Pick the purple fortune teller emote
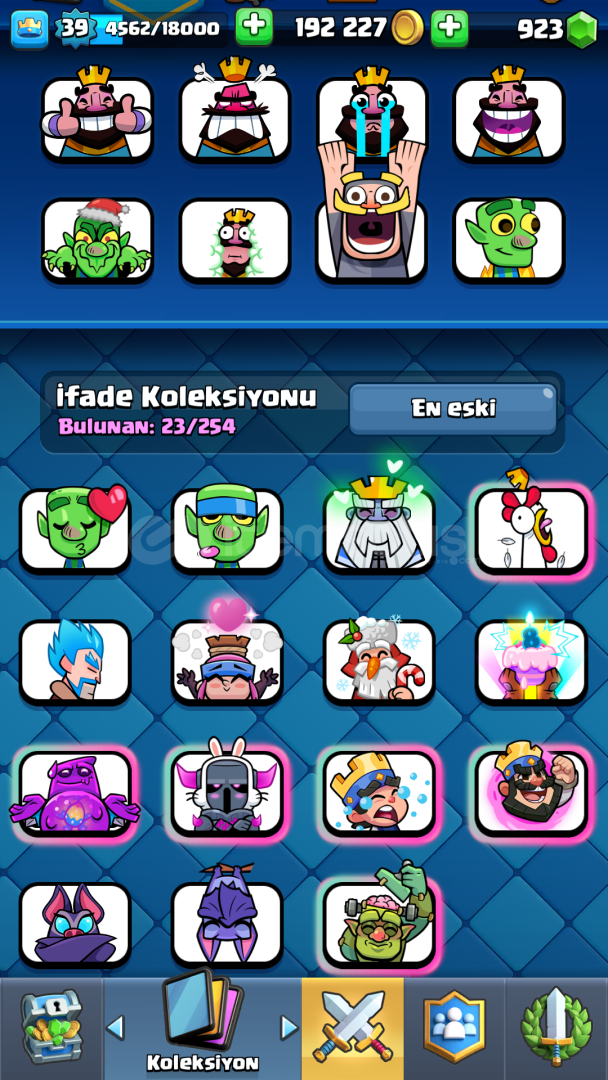Image resolution: width=608 pixels, height=1080 pixels. pos(75,792)
